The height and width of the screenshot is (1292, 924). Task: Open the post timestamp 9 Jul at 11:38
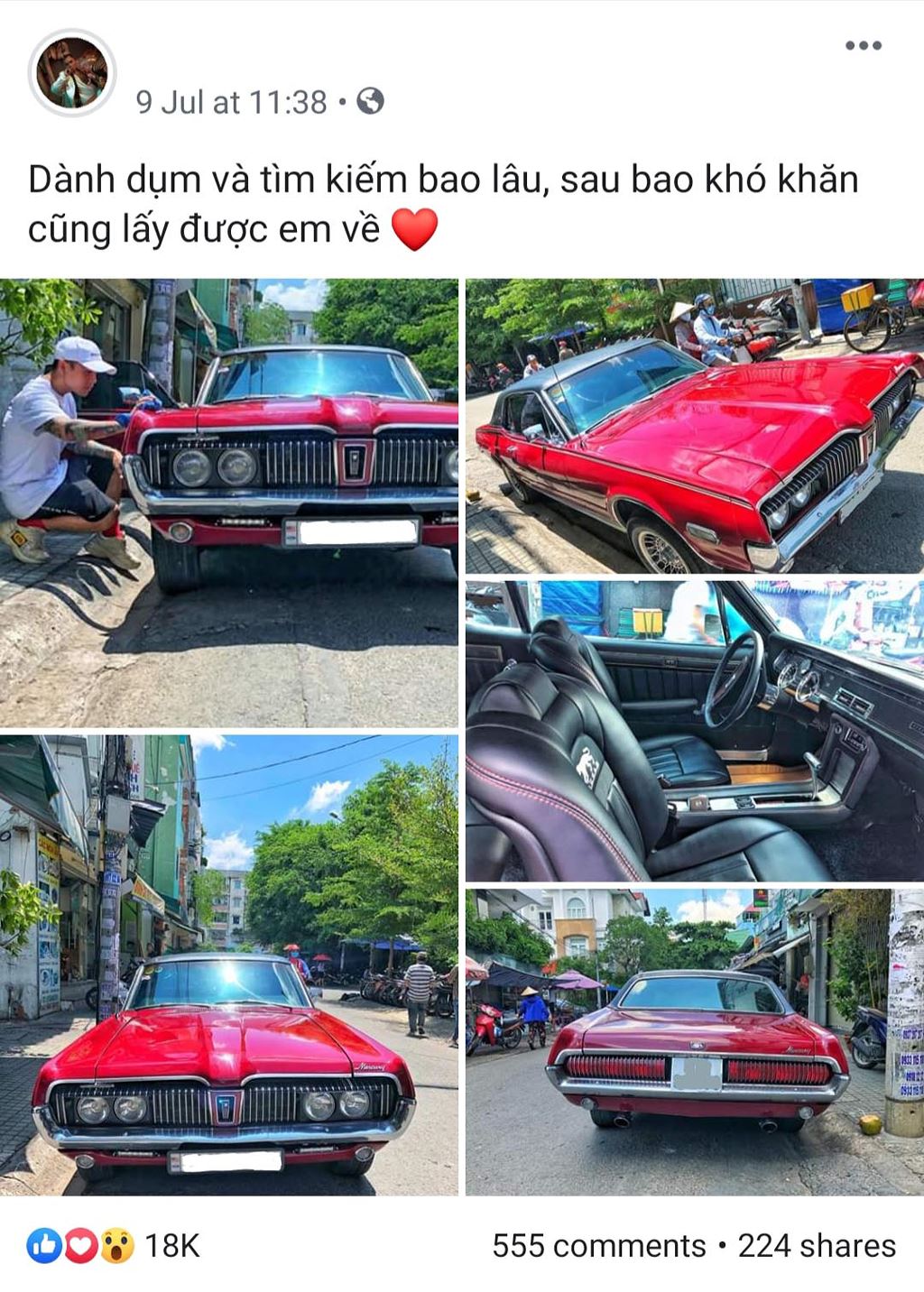click(231, 102)
